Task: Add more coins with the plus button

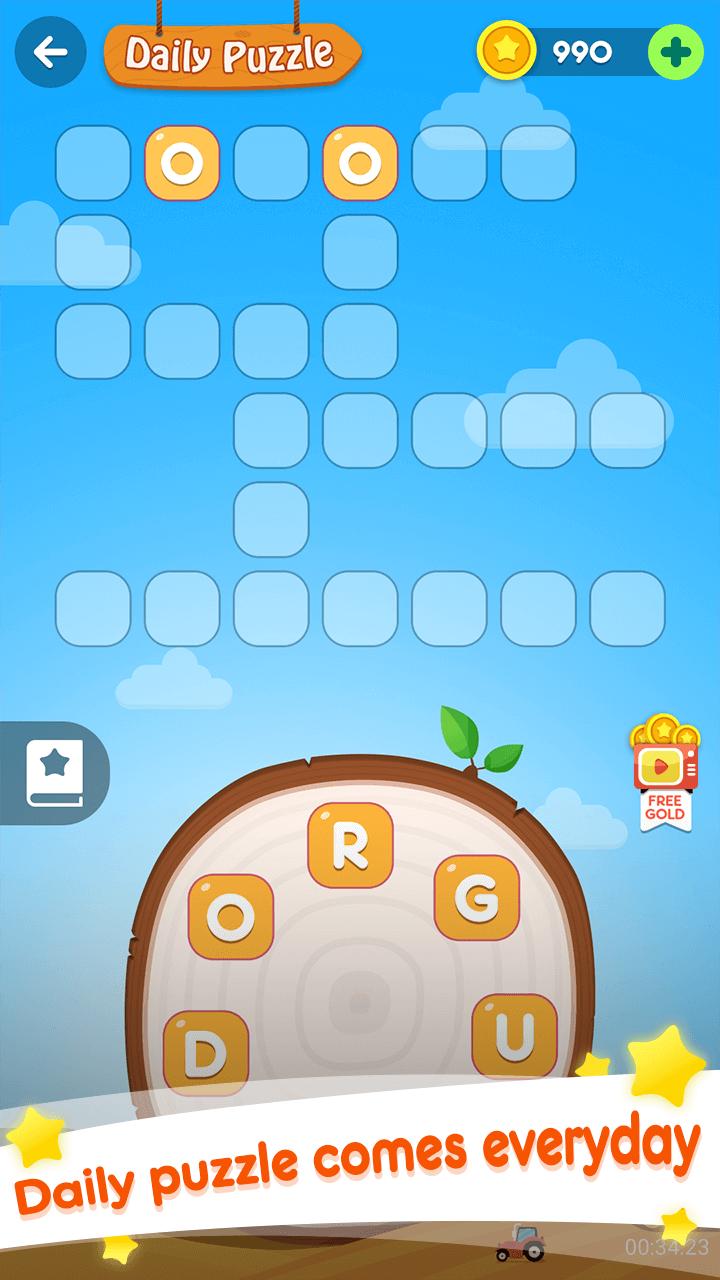Action: click(x=675, y=53)
